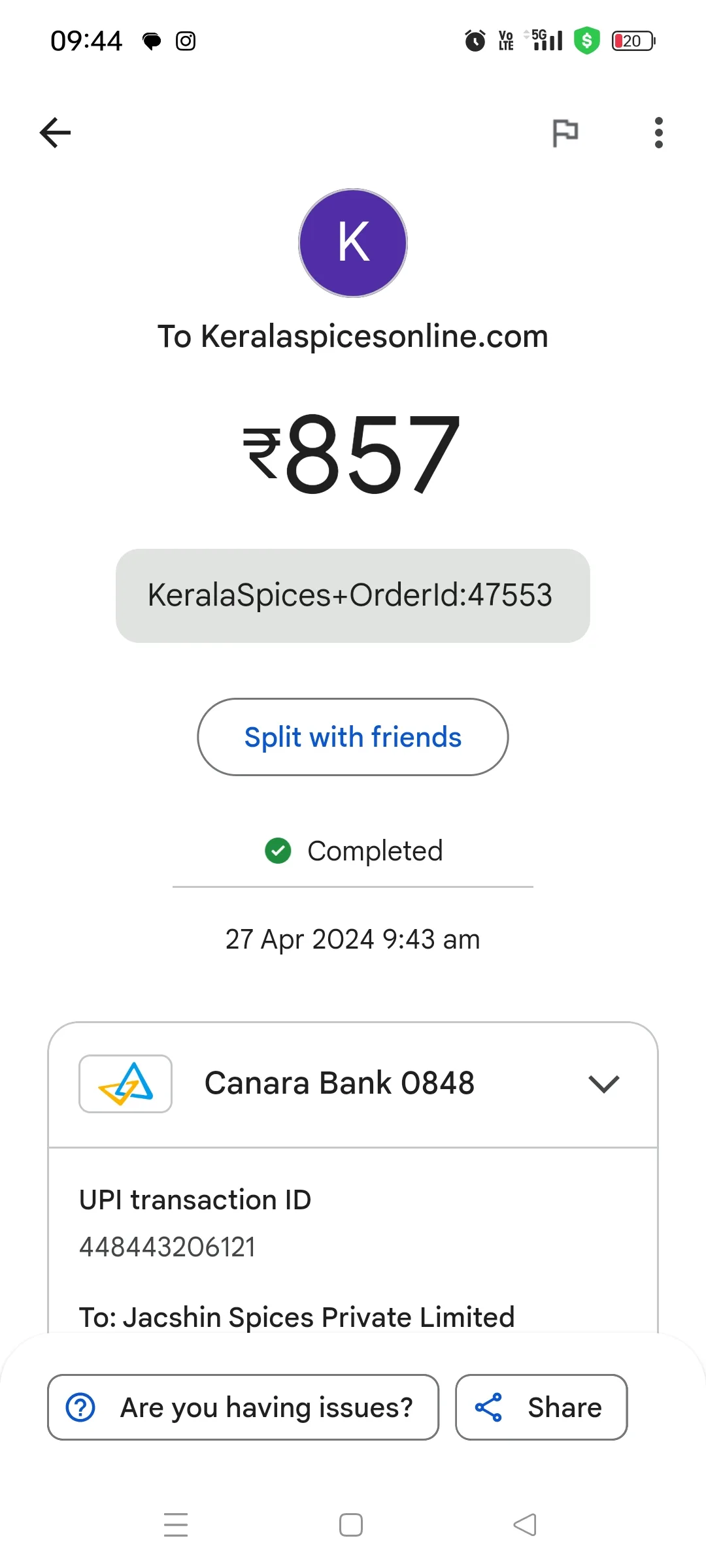The width and height of the screenshot is (706, 1568).
Task: Go back using the top-left arrow
Action: click(x=55, y=133)
